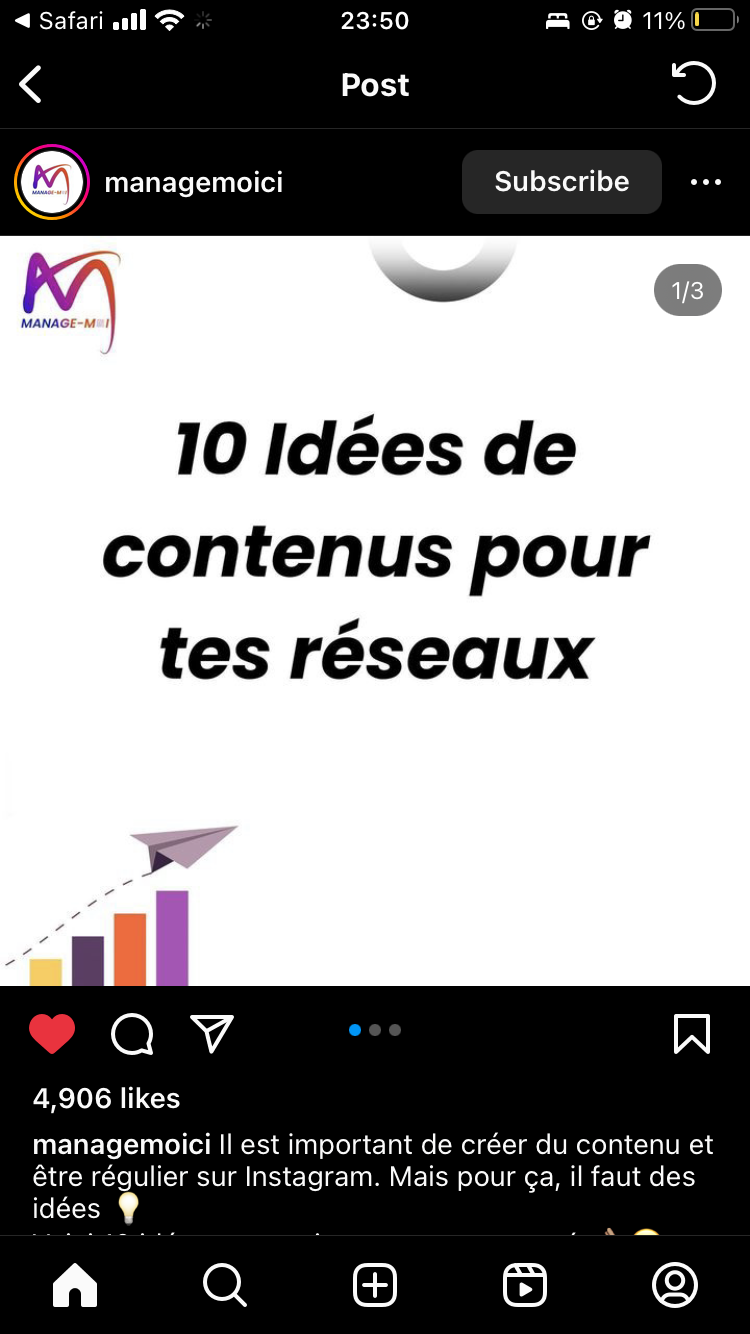This screenshot has height=1334, width=750.
Task: Create a new post with the plus tab
Action: click(x=375, y=1285)
